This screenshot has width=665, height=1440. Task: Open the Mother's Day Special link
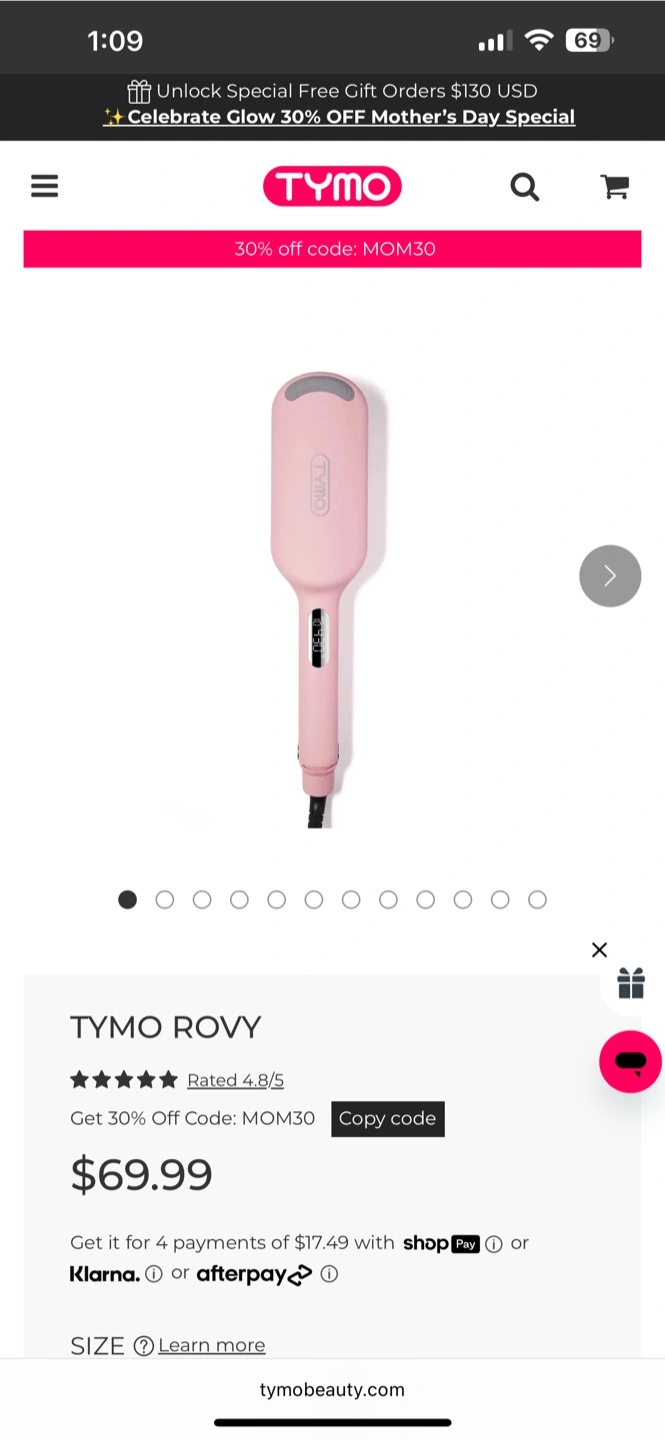[x=340, y=117]
